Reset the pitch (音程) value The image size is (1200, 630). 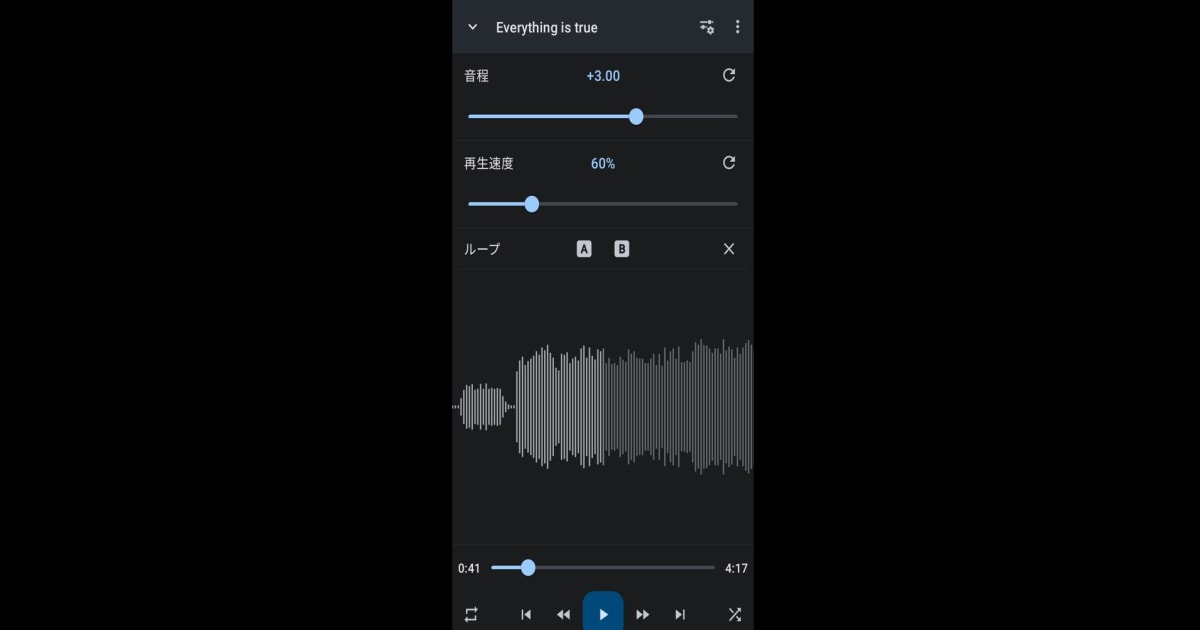click(729, 76)
